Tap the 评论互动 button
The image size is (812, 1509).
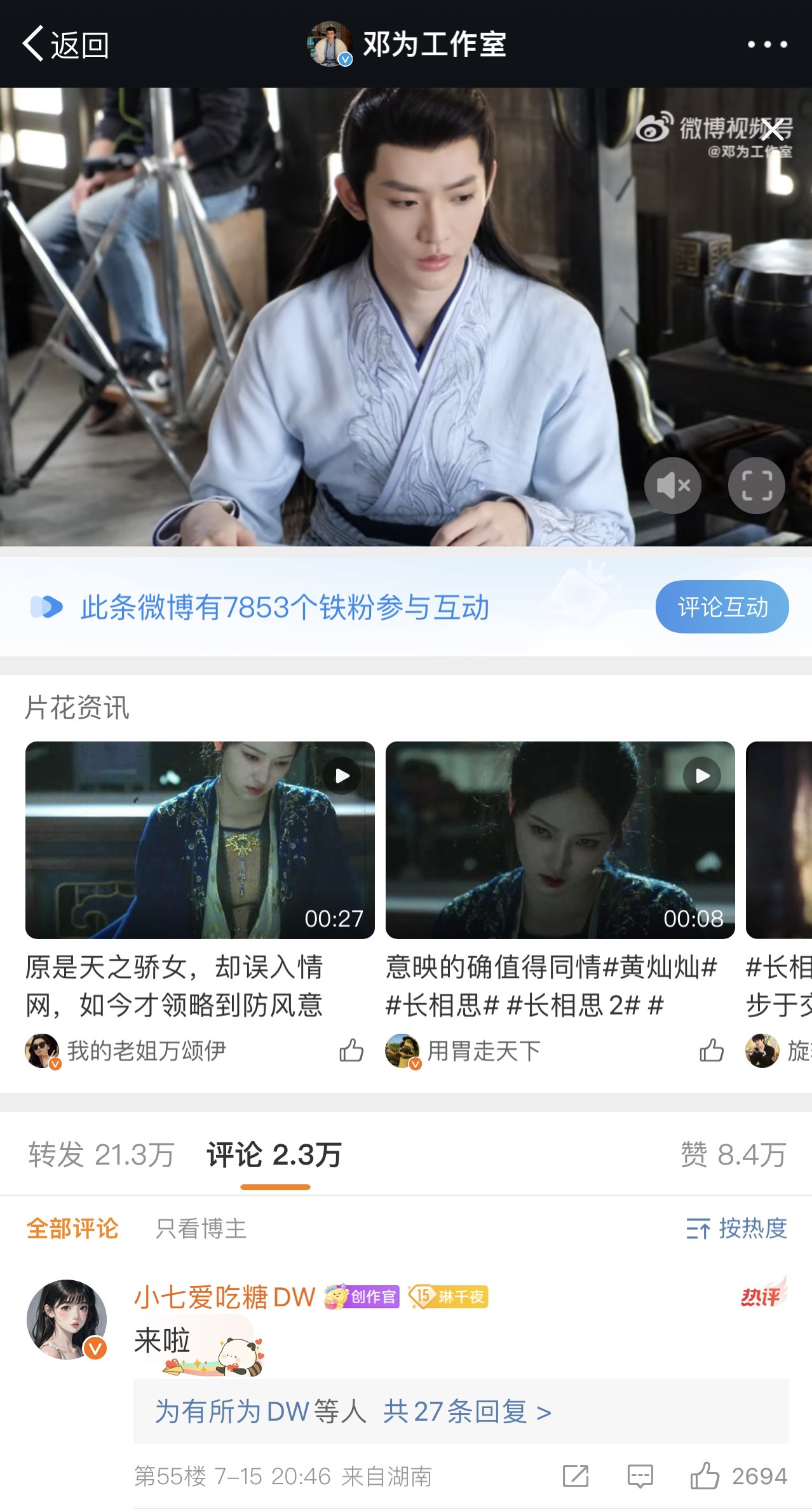(x=722, y=607)
